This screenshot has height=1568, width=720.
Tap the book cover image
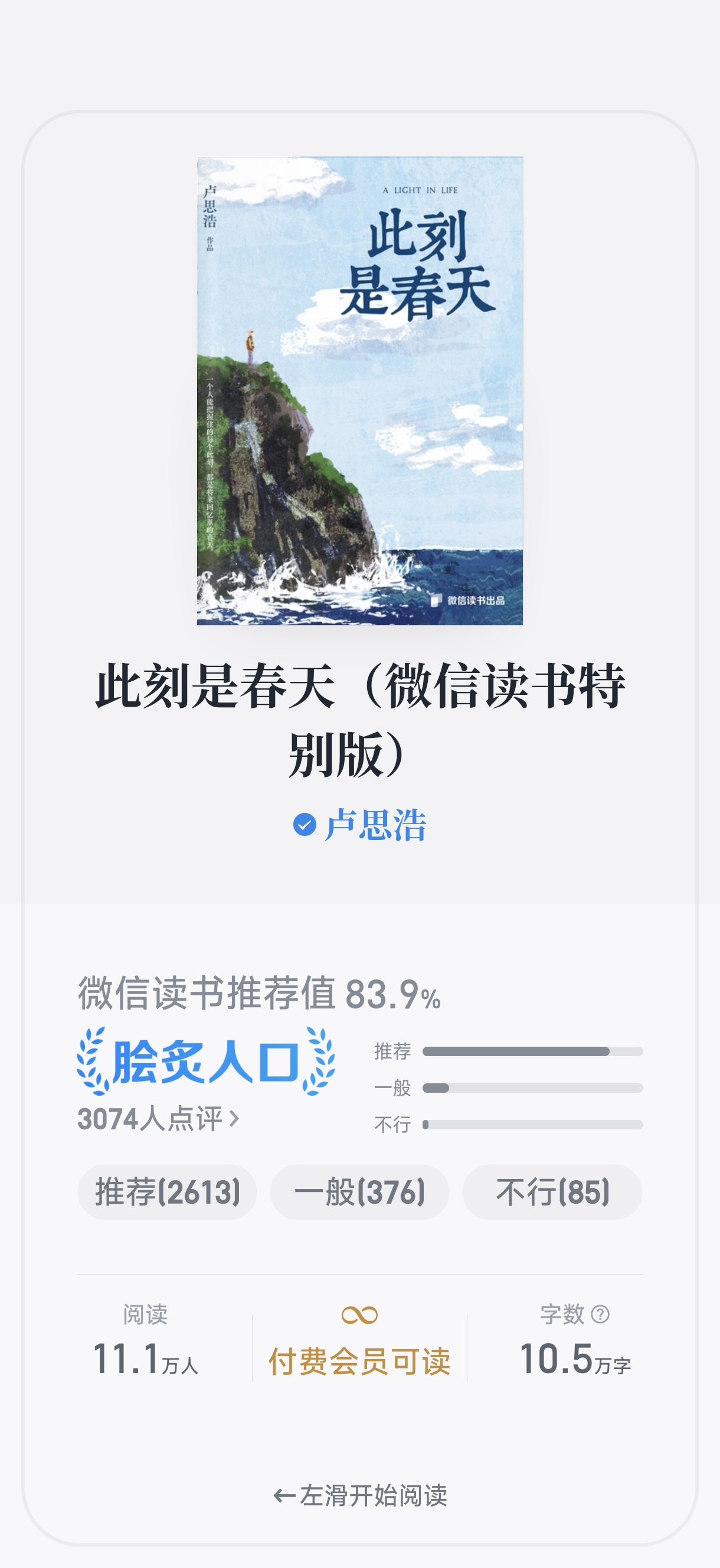(x=359, y=391)
